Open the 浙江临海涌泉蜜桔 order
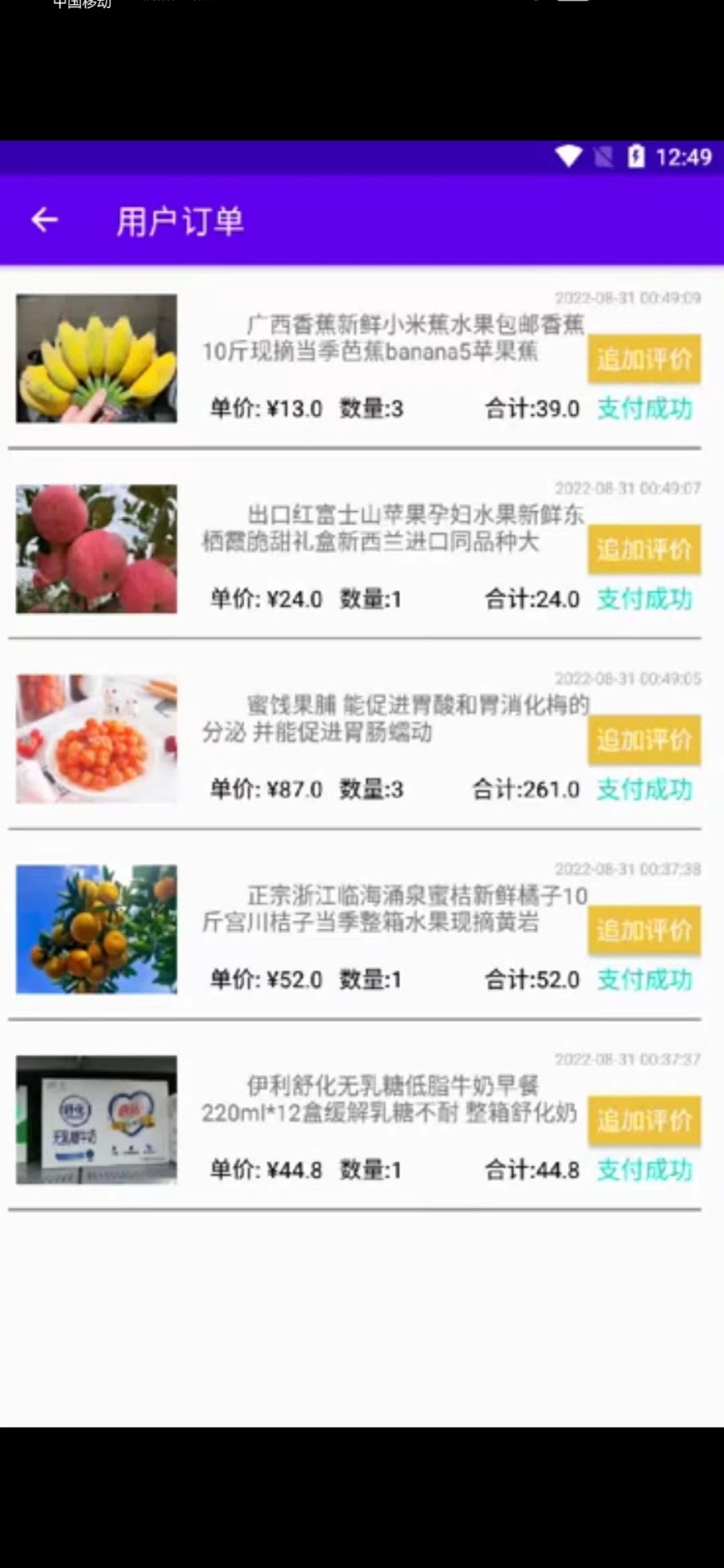The width and height of the screenshot is (724, 1568). [392, 910]
